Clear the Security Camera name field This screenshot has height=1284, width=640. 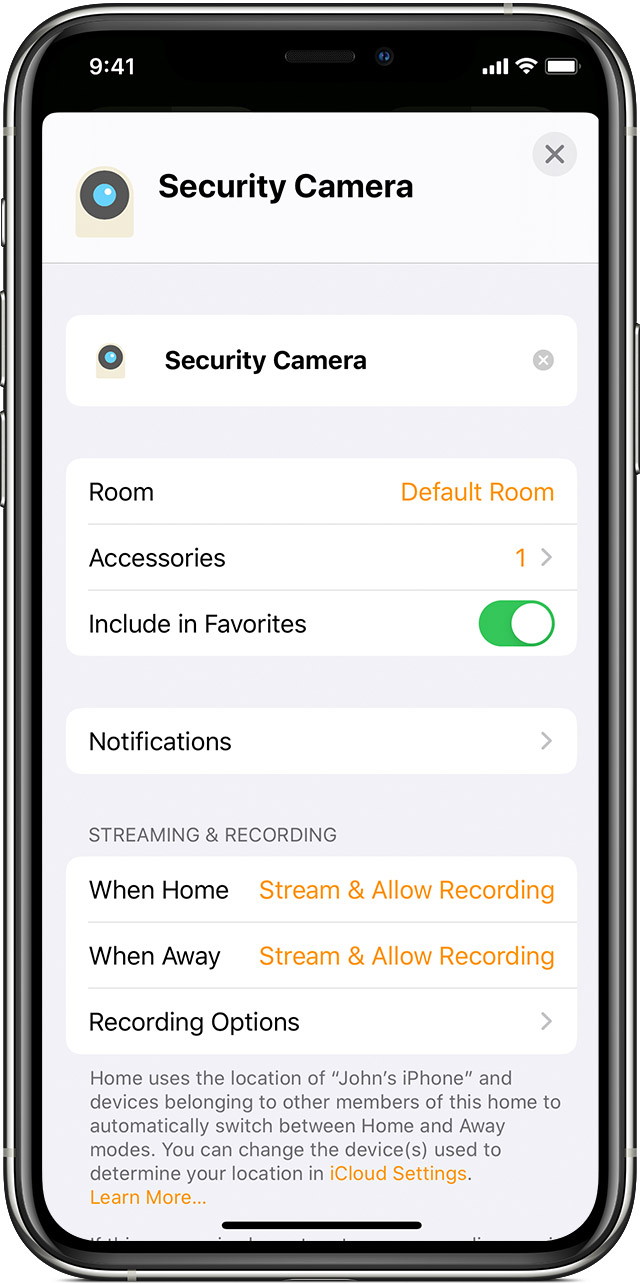543,360
